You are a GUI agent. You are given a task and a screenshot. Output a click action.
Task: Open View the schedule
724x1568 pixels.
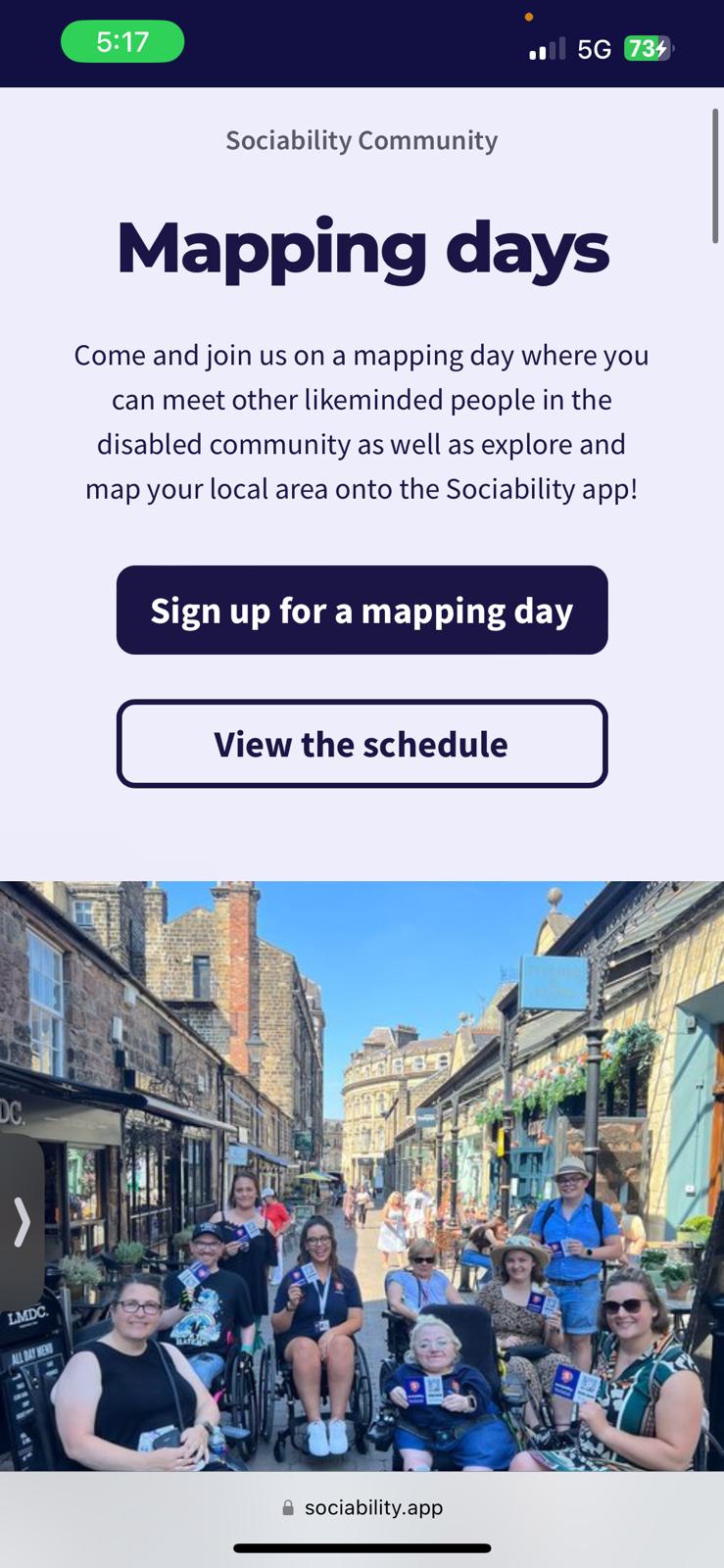coord(362,744)
